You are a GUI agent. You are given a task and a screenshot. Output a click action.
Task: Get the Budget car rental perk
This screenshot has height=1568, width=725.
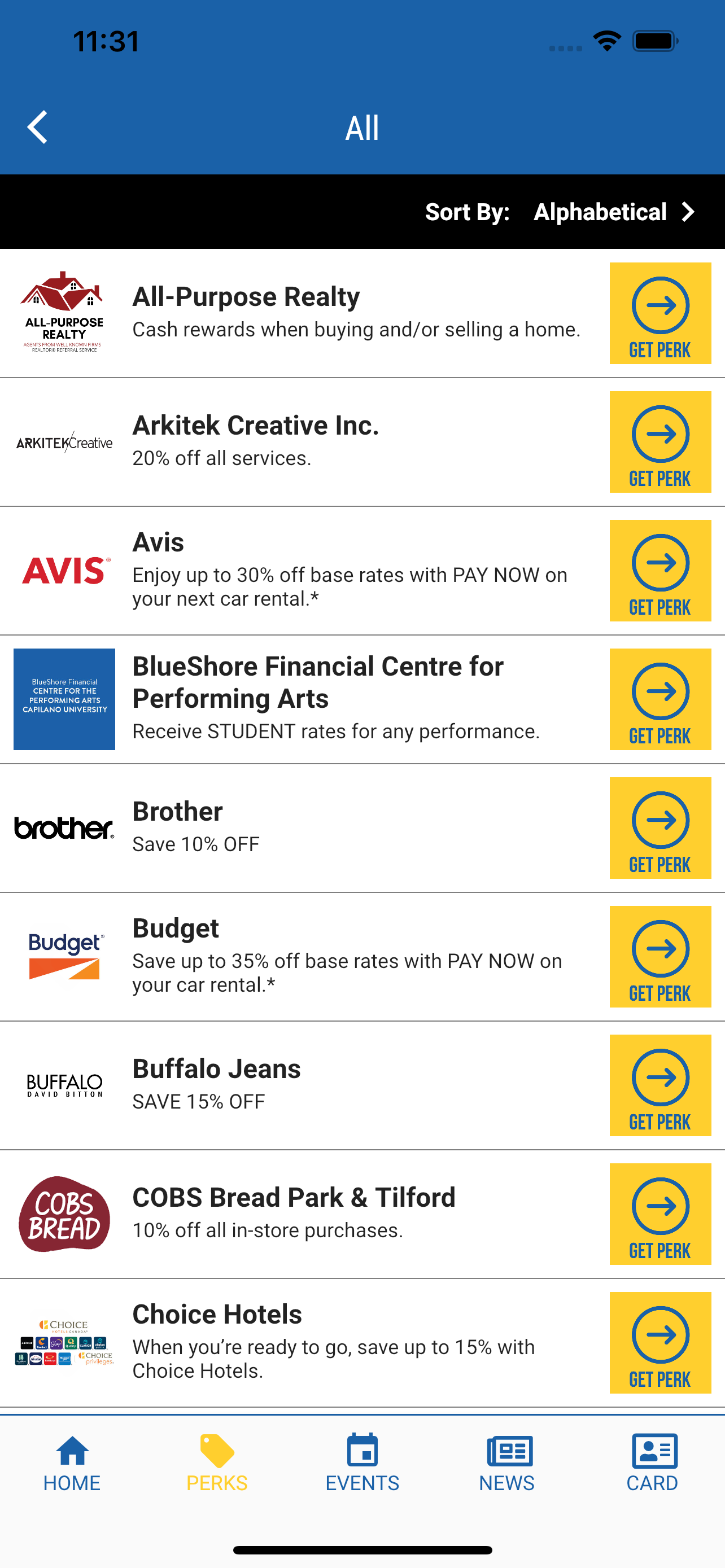click(661, 957)
